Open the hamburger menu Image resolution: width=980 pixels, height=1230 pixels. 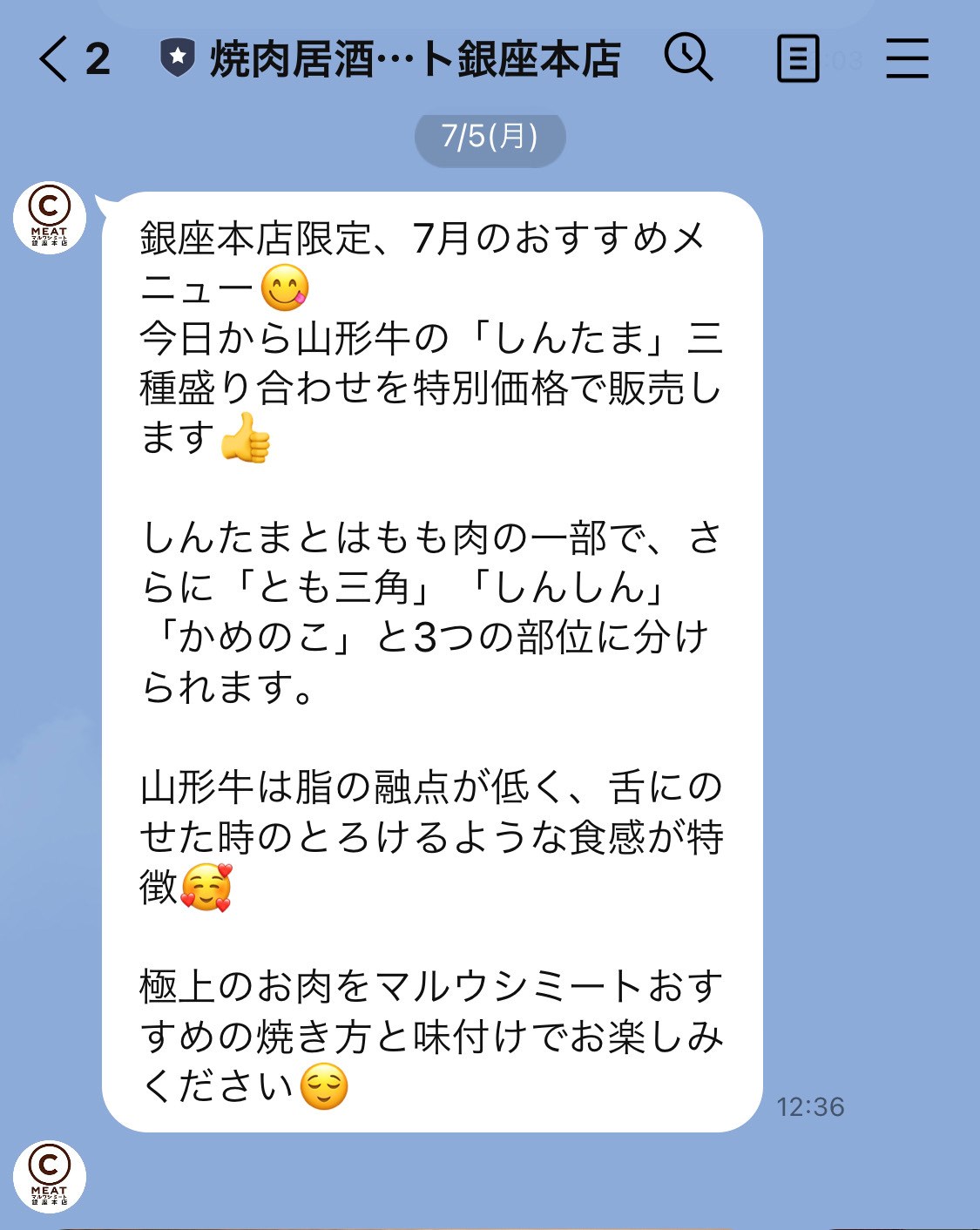point(907,59)
